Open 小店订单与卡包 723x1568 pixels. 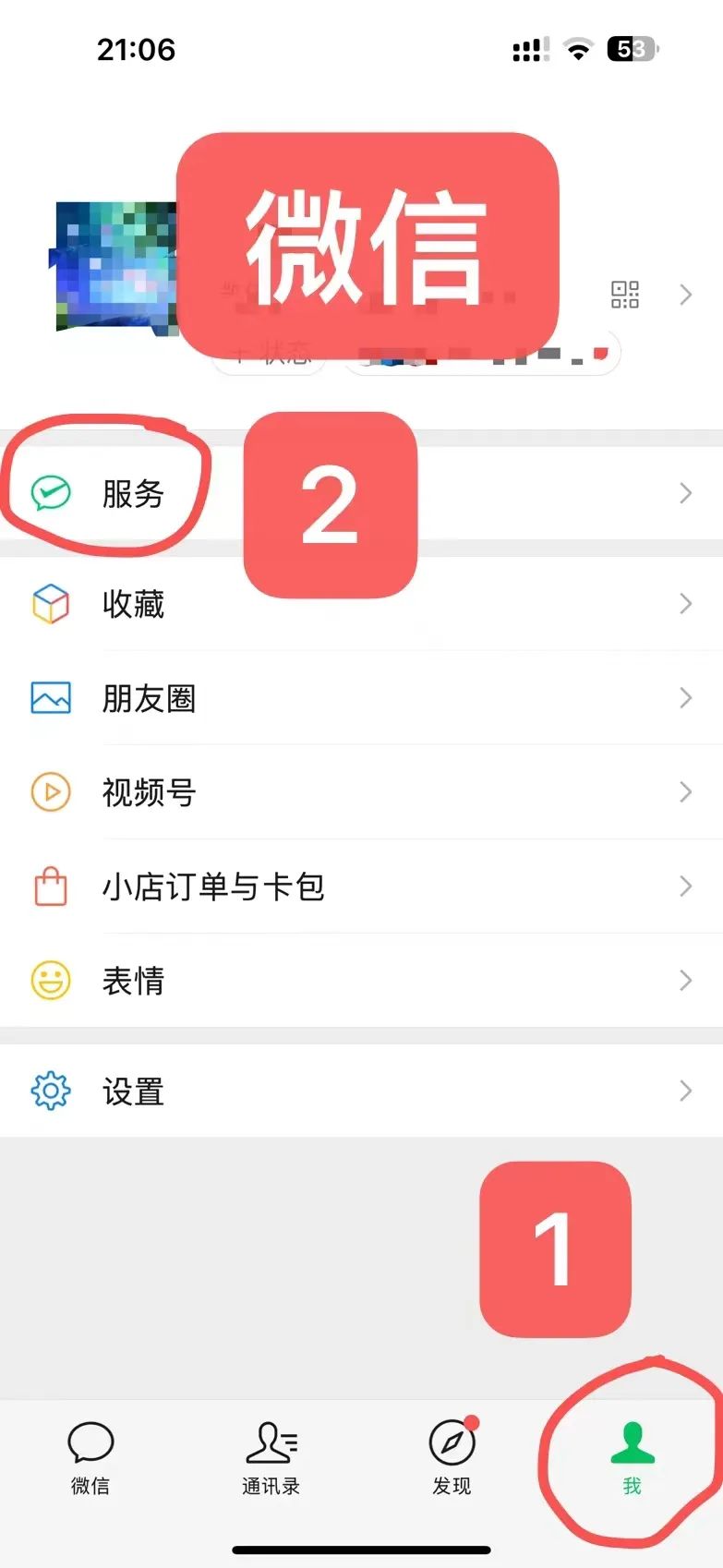tap(212, 887)
